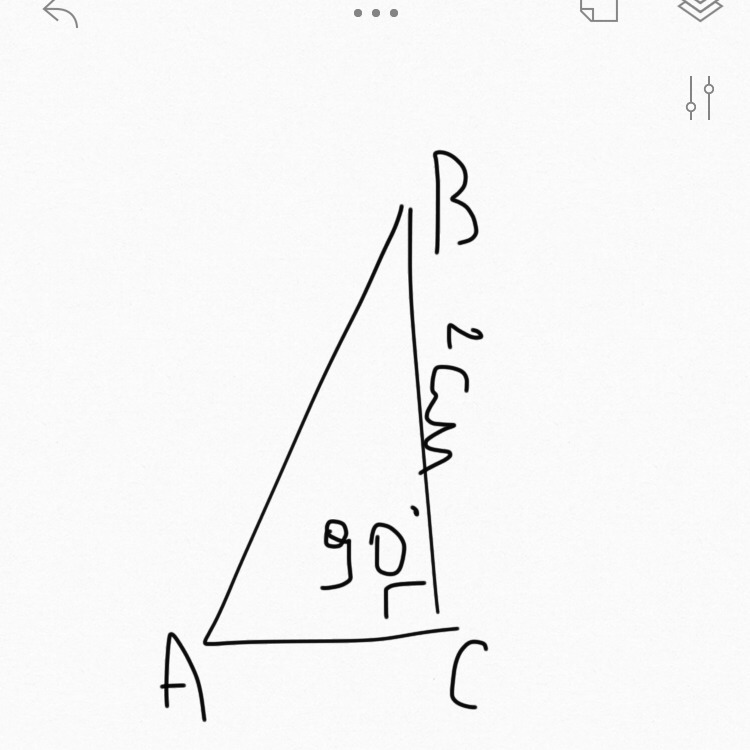Screen dimensions: 750x750
Task: Undo the last stroke
Action: tap(61, 12)
